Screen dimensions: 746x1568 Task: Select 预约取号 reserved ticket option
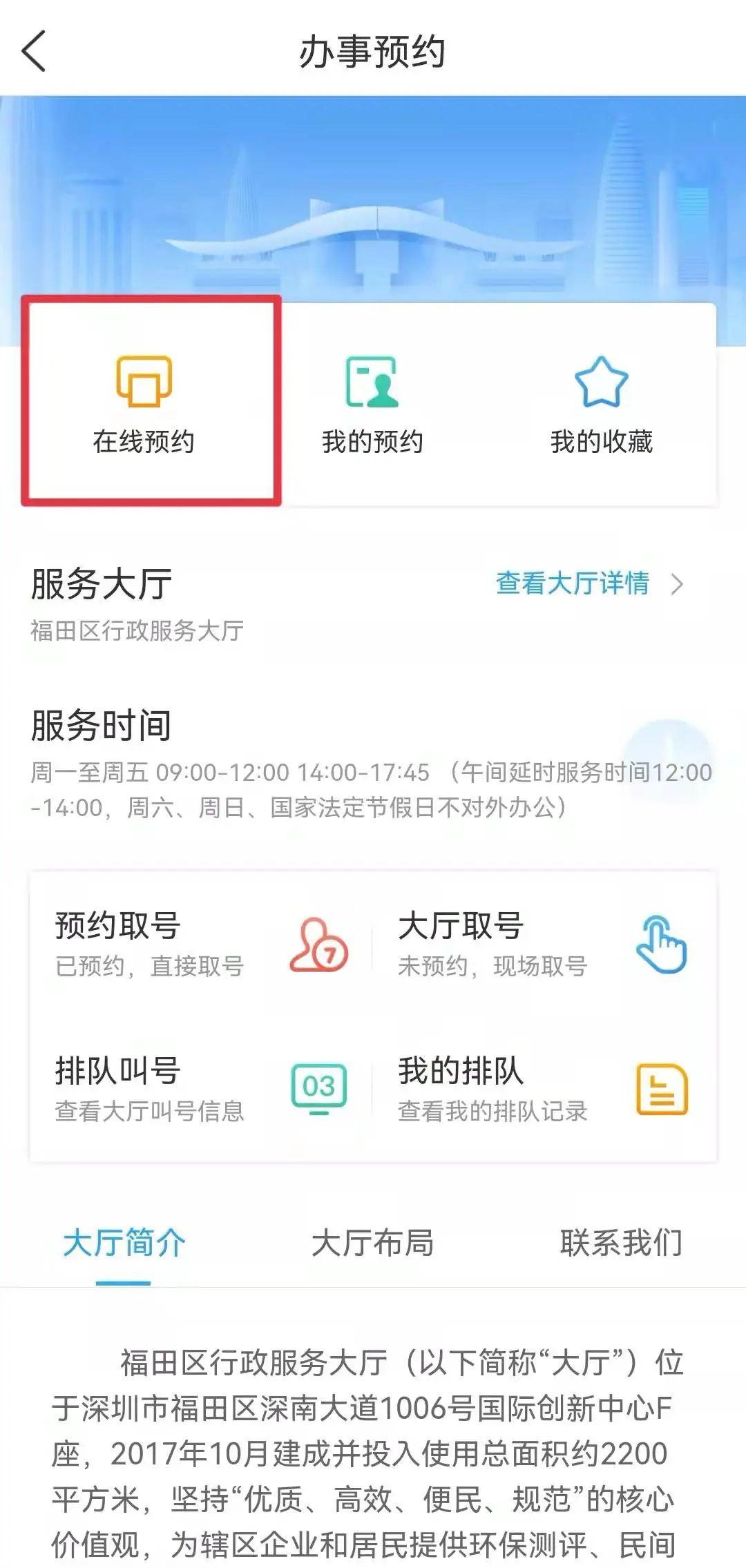200,944
